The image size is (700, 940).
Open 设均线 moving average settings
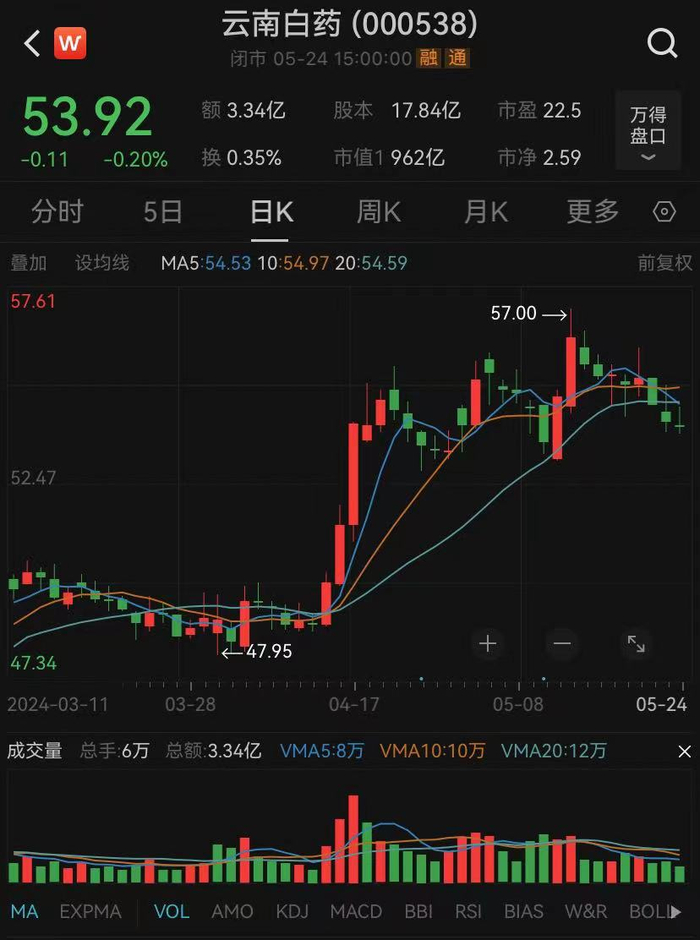tap(102, 263)
